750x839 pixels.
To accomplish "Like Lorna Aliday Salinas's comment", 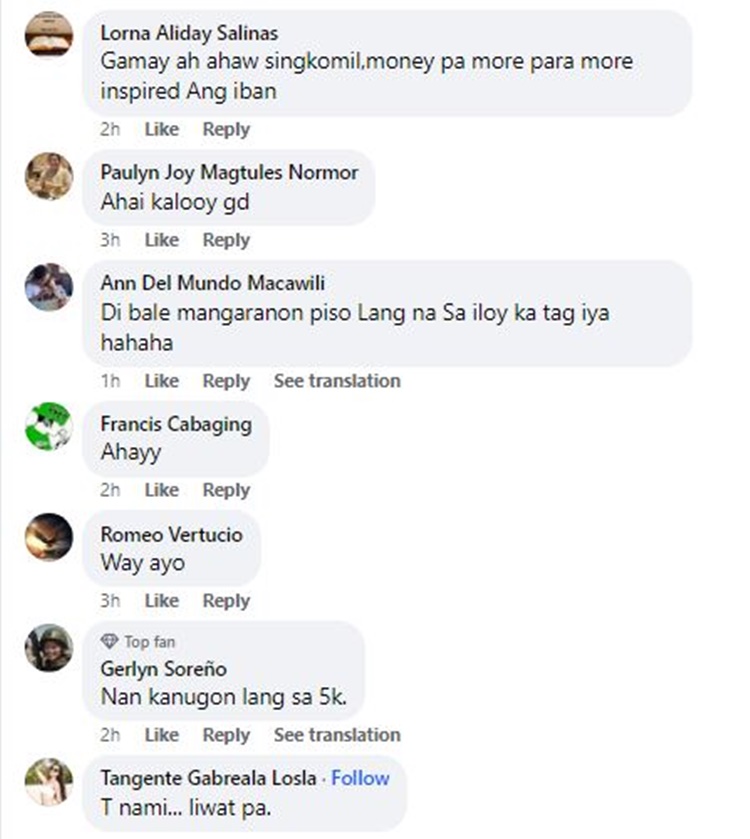I will (x=161, y=129).
